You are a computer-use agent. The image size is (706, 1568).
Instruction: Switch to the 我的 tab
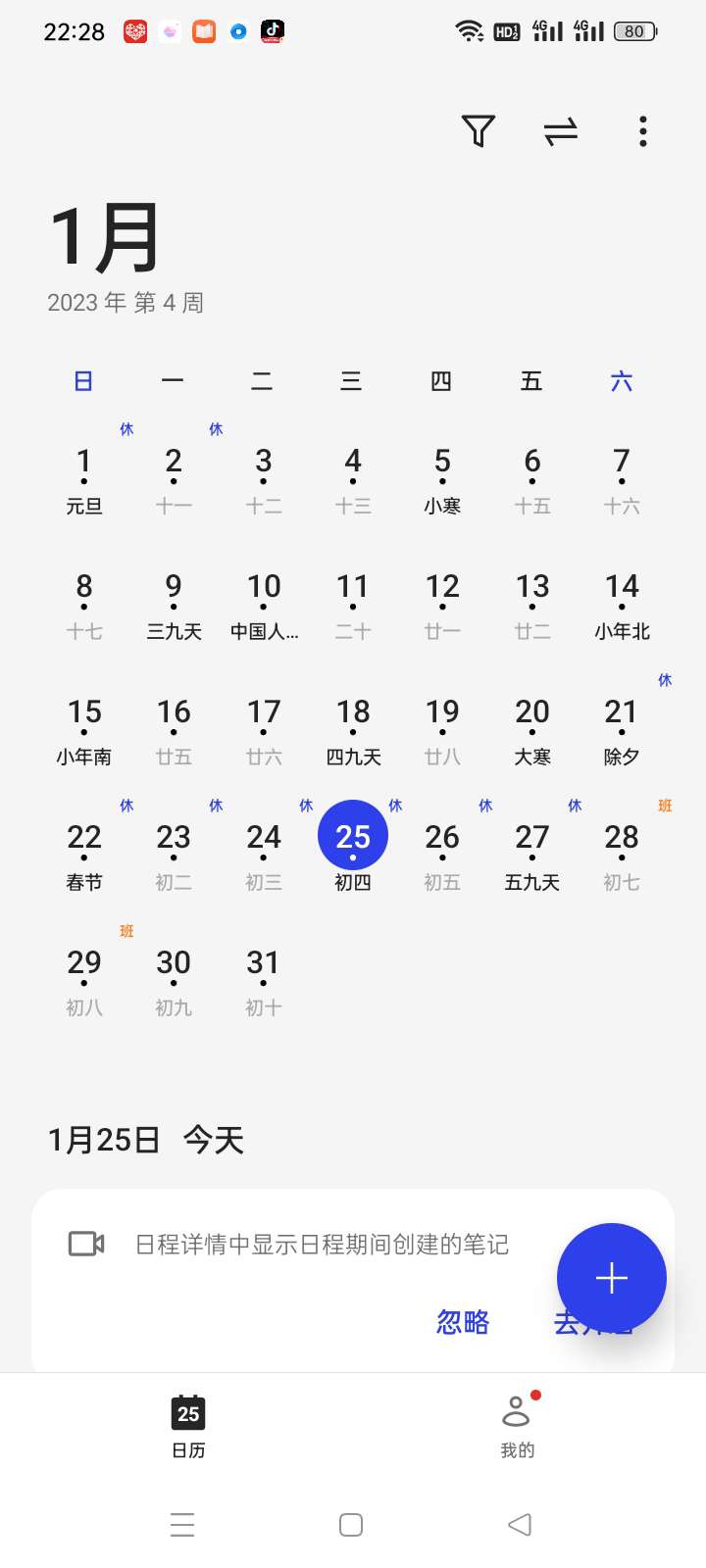[x=517, y=1426]
